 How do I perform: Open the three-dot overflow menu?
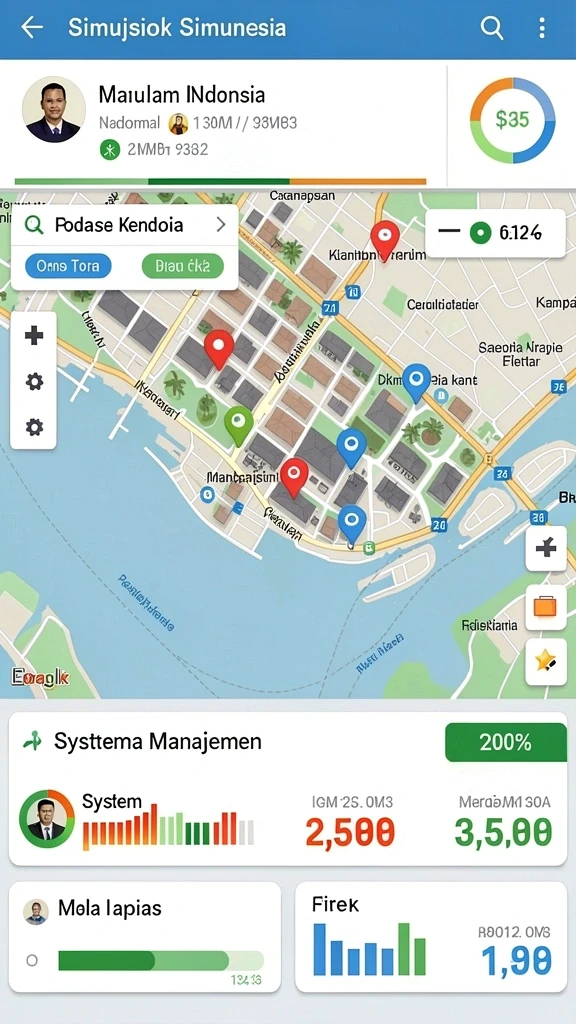click(x=541, y=28)
